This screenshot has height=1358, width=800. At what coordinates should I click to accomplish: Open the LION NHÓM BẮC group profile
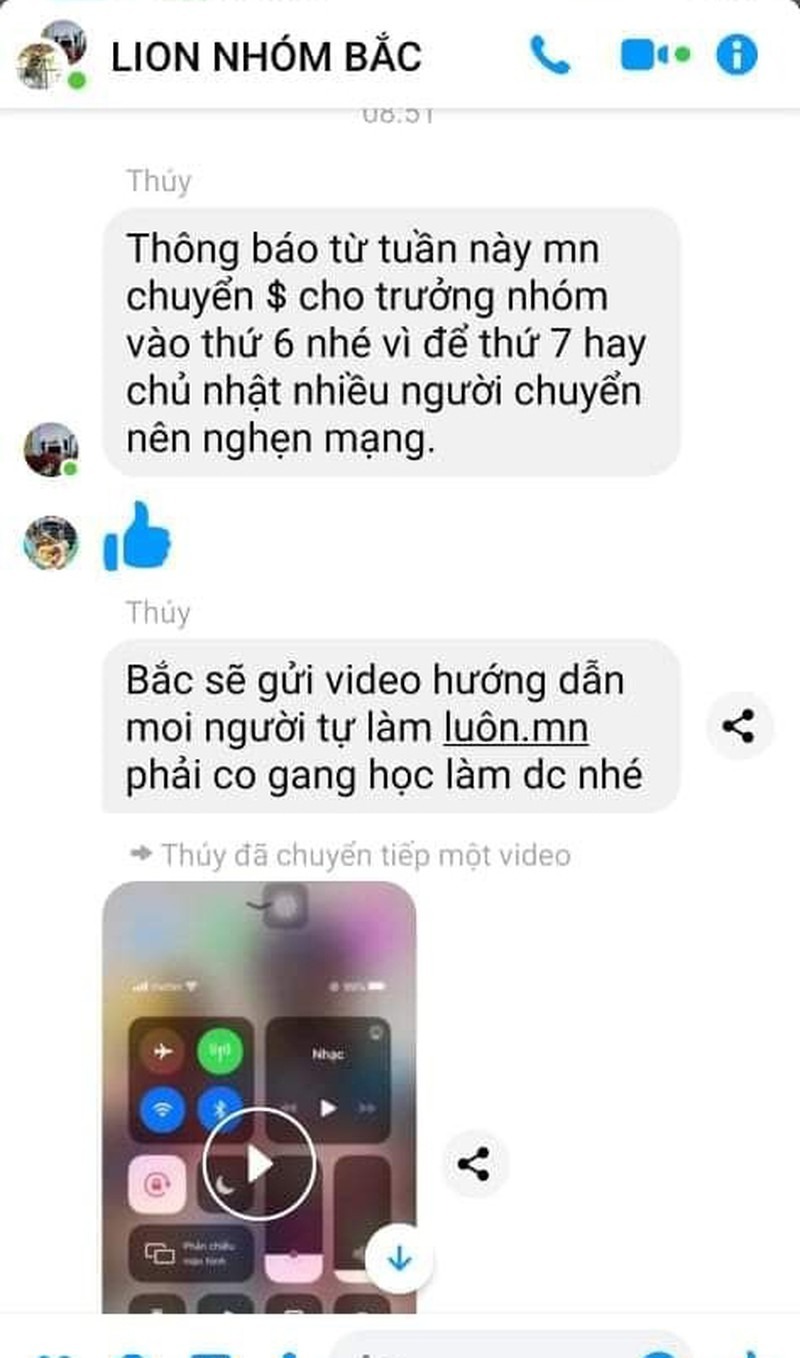tap(265, 56)
